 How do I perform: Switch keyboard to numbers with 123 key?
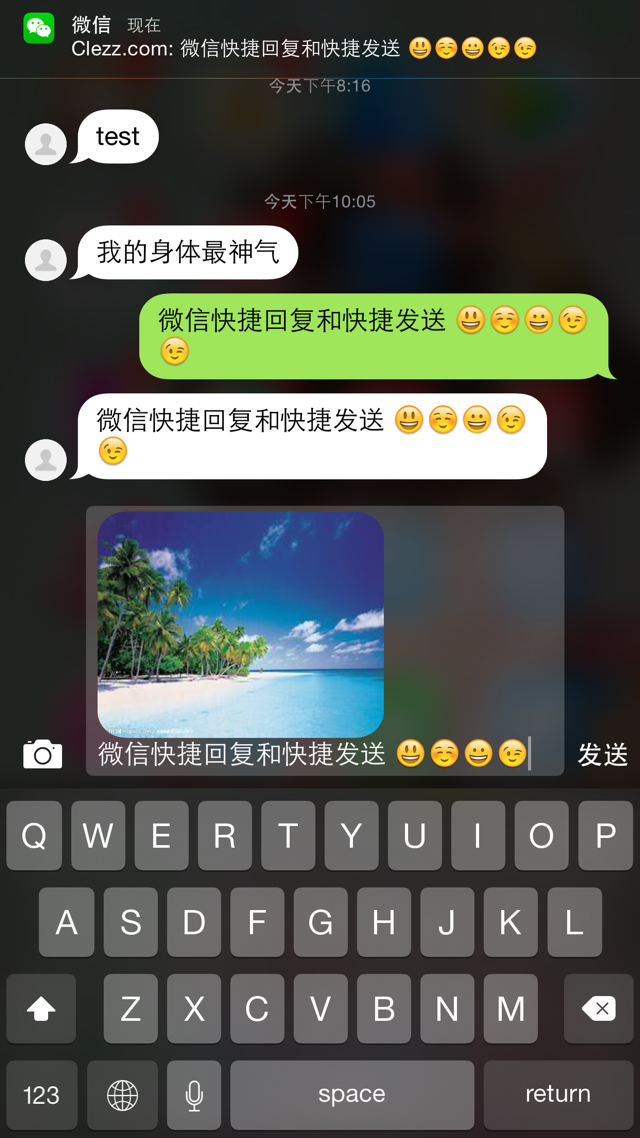[41, 1095]
